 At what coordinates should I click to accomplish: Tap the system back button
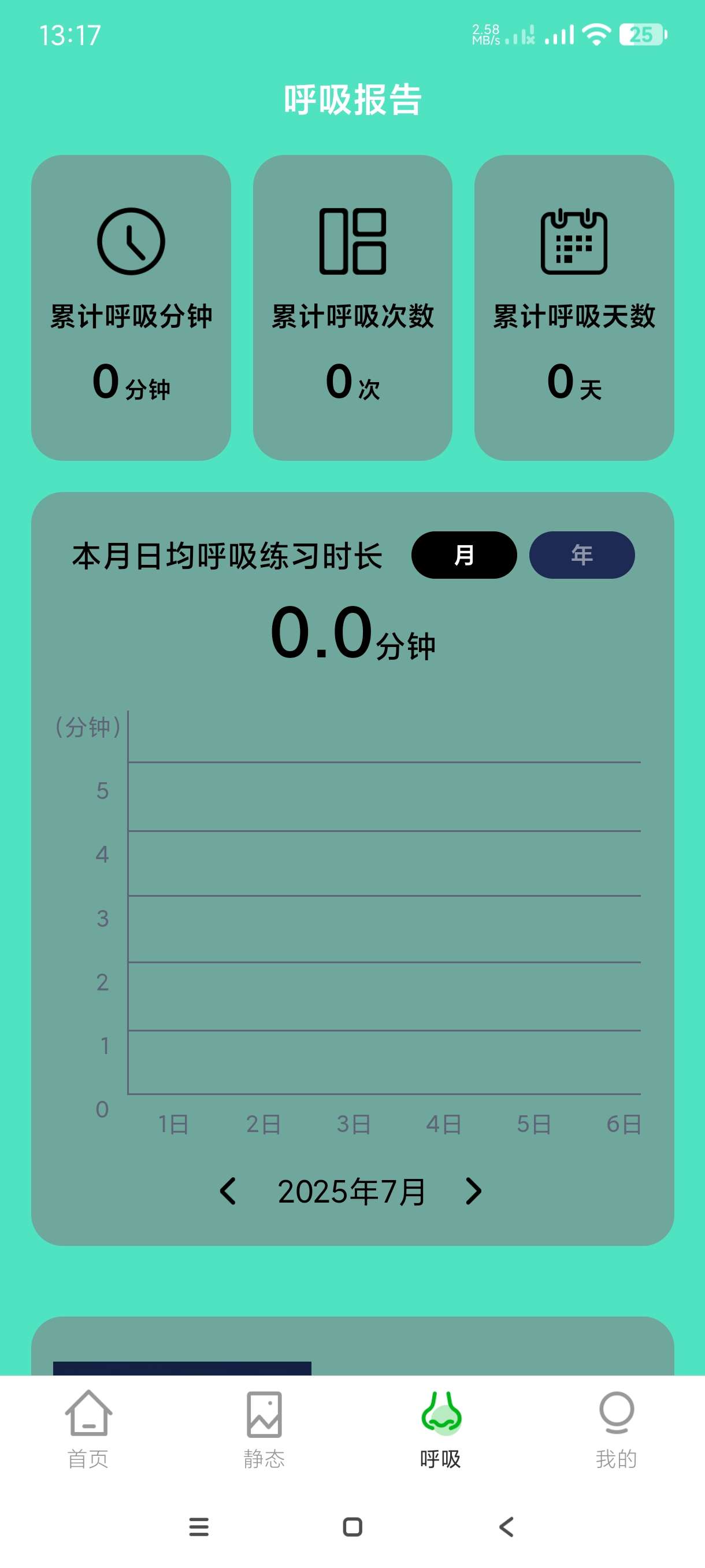tap(506, 1526)
